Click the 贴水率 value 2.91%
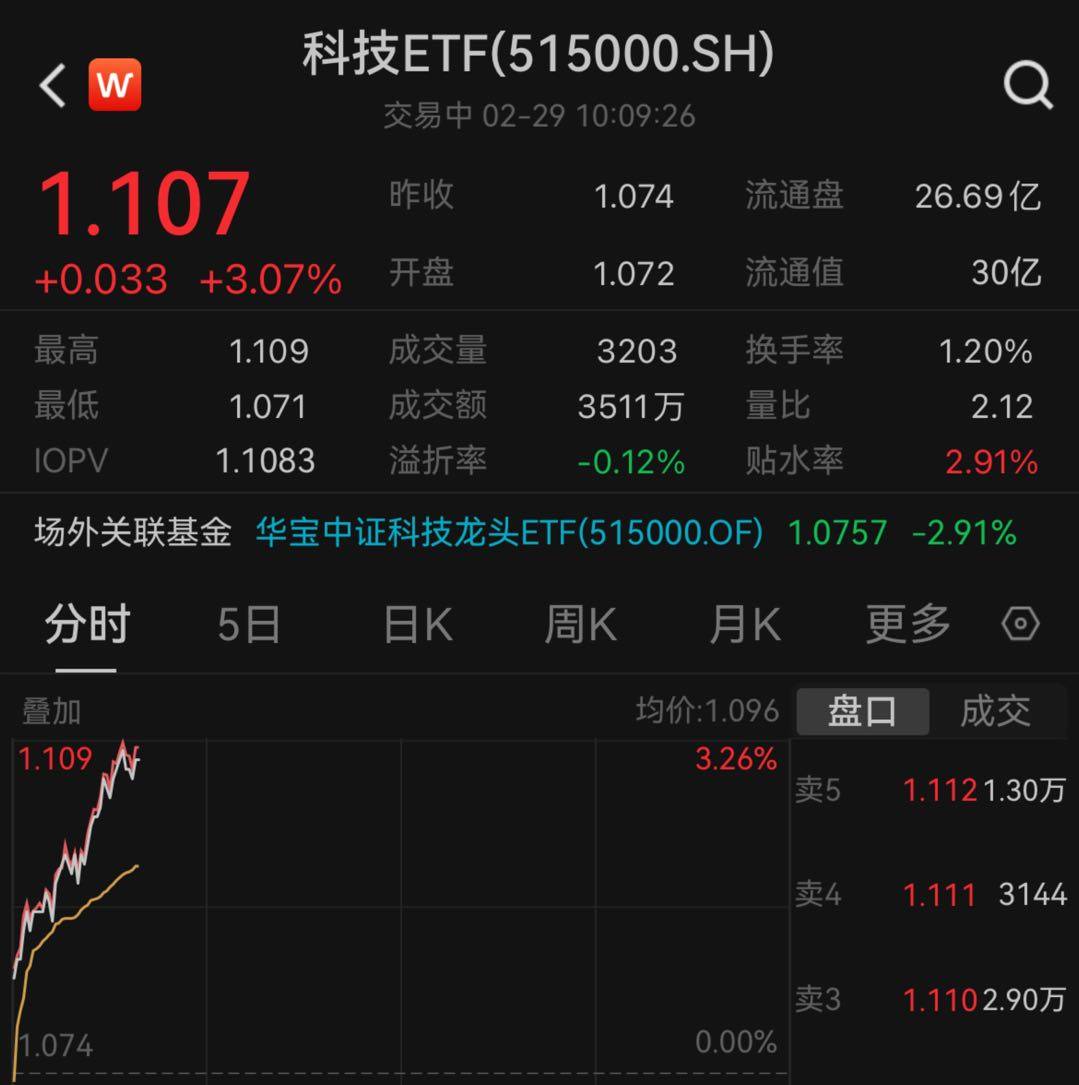 990,461
